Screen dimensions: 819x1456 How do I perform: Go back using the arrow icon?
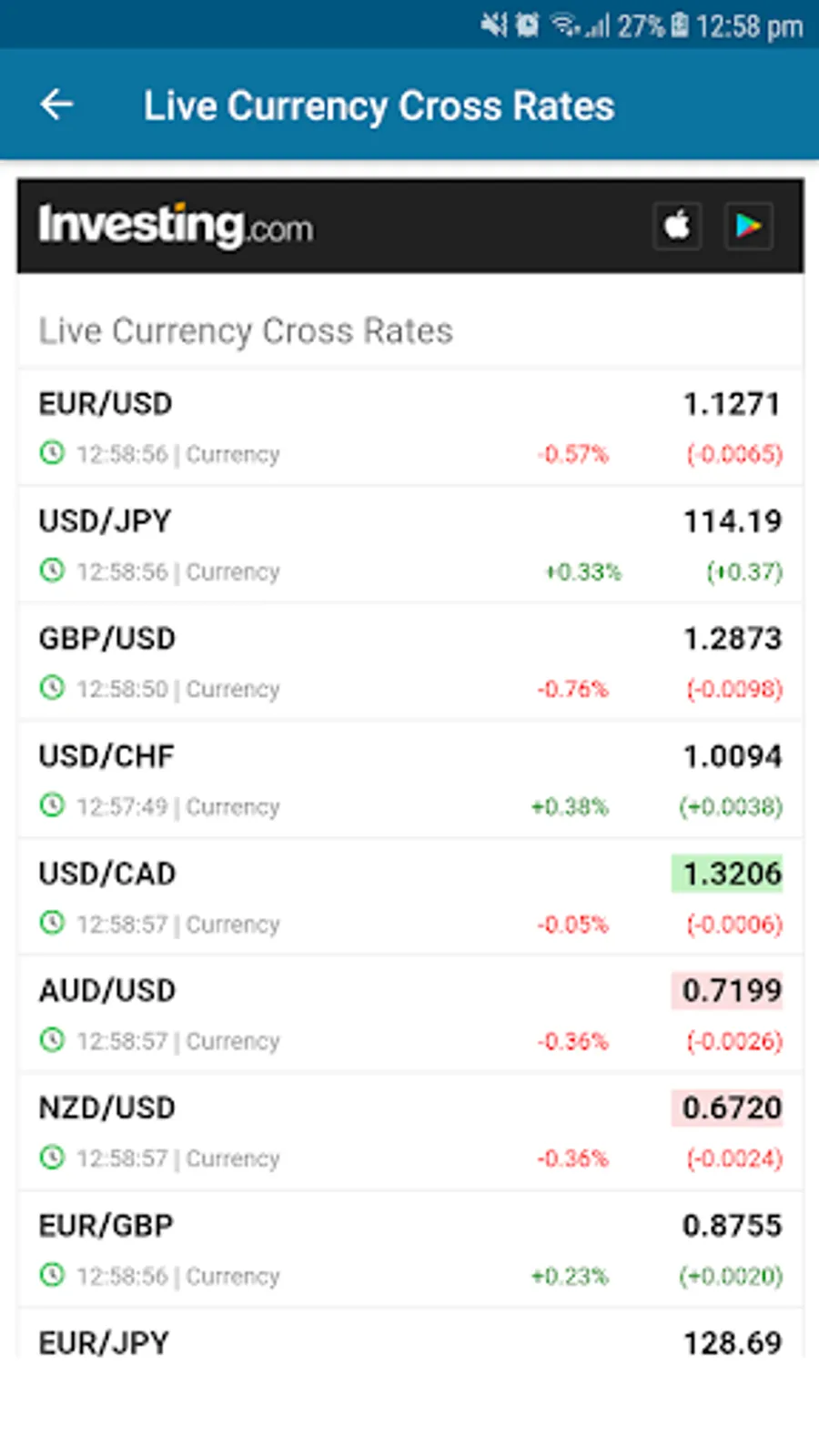(x=56, y=105)
